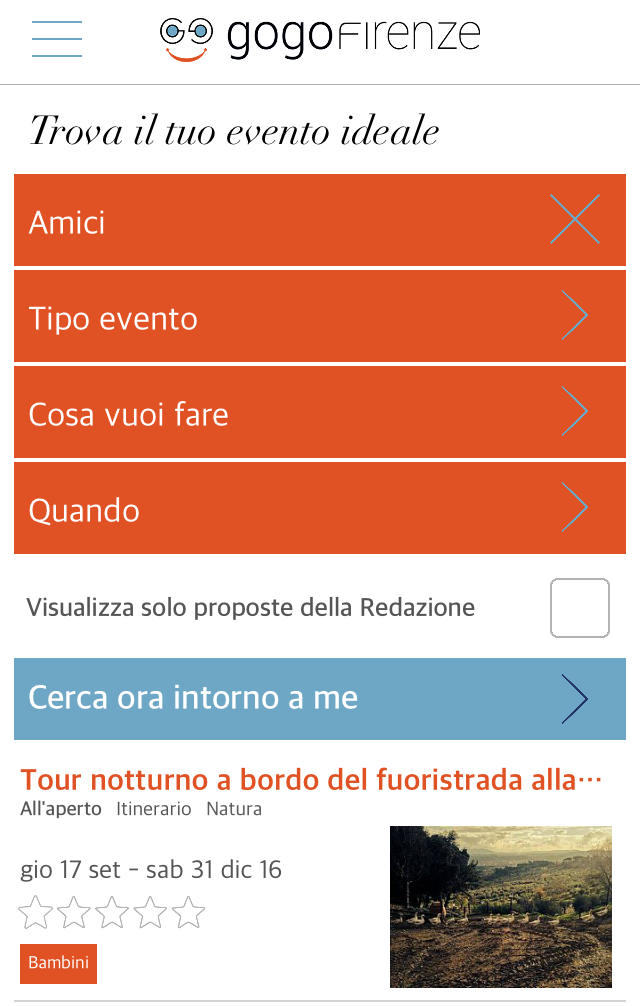This screenshot has width=640, height=1006.
Task: Open the hamburger drawer menu
Action: [57, 38]
